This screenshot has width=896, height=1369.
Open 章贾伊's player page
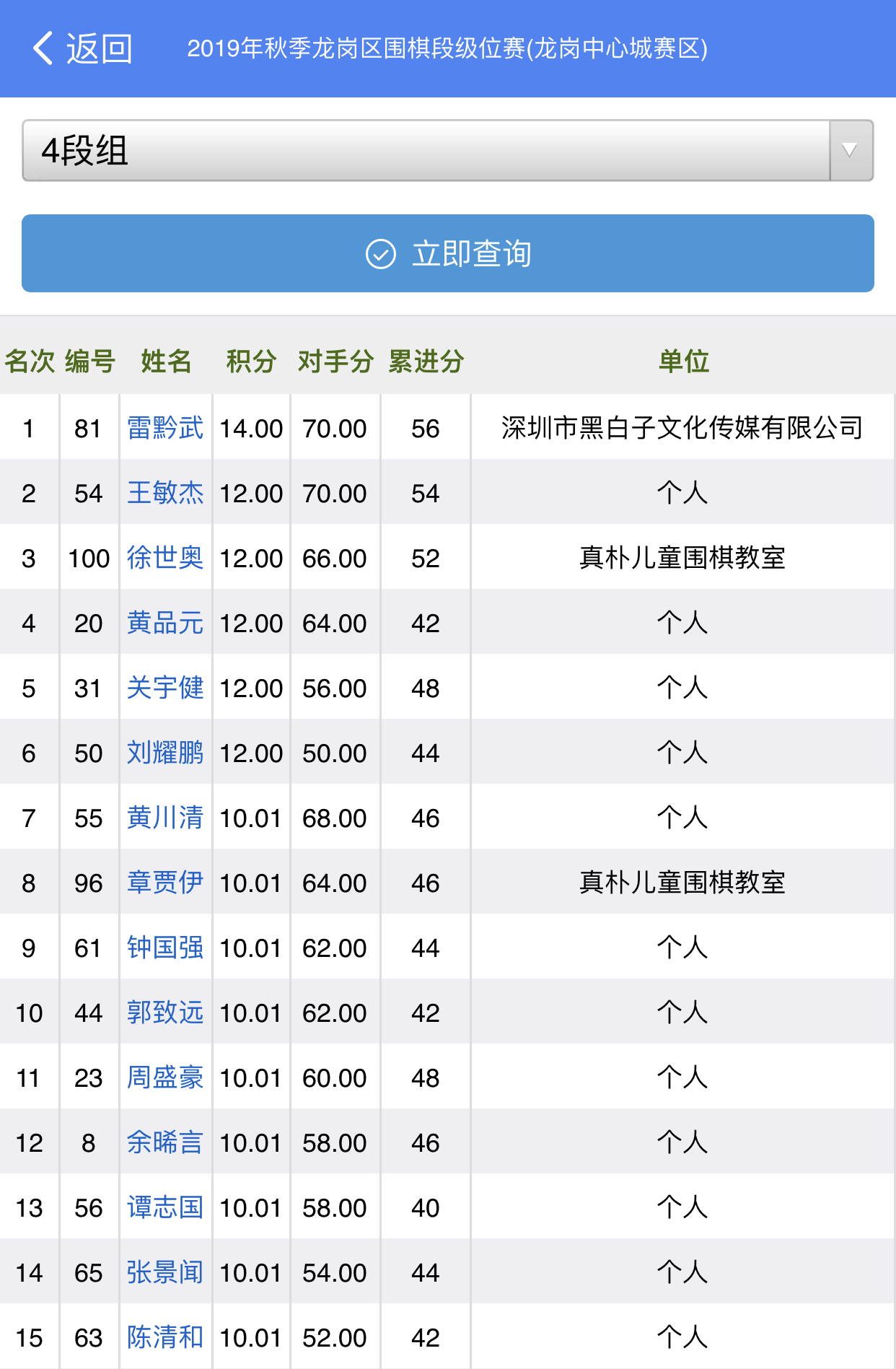[x=165, y=883]
